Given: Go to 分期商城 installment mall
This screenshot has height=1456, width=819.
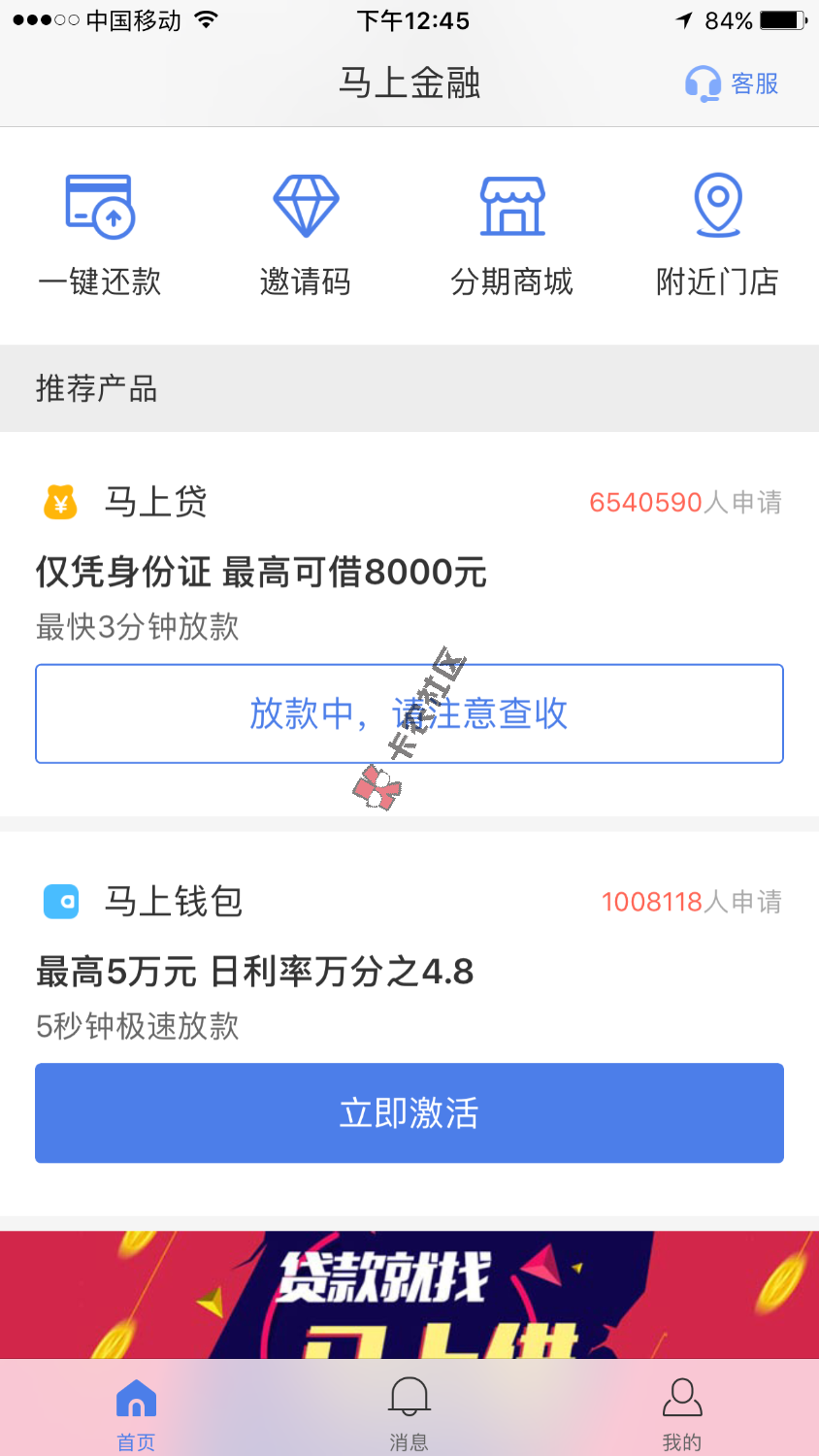Looking at the screenshot, I should pos(512,233).
